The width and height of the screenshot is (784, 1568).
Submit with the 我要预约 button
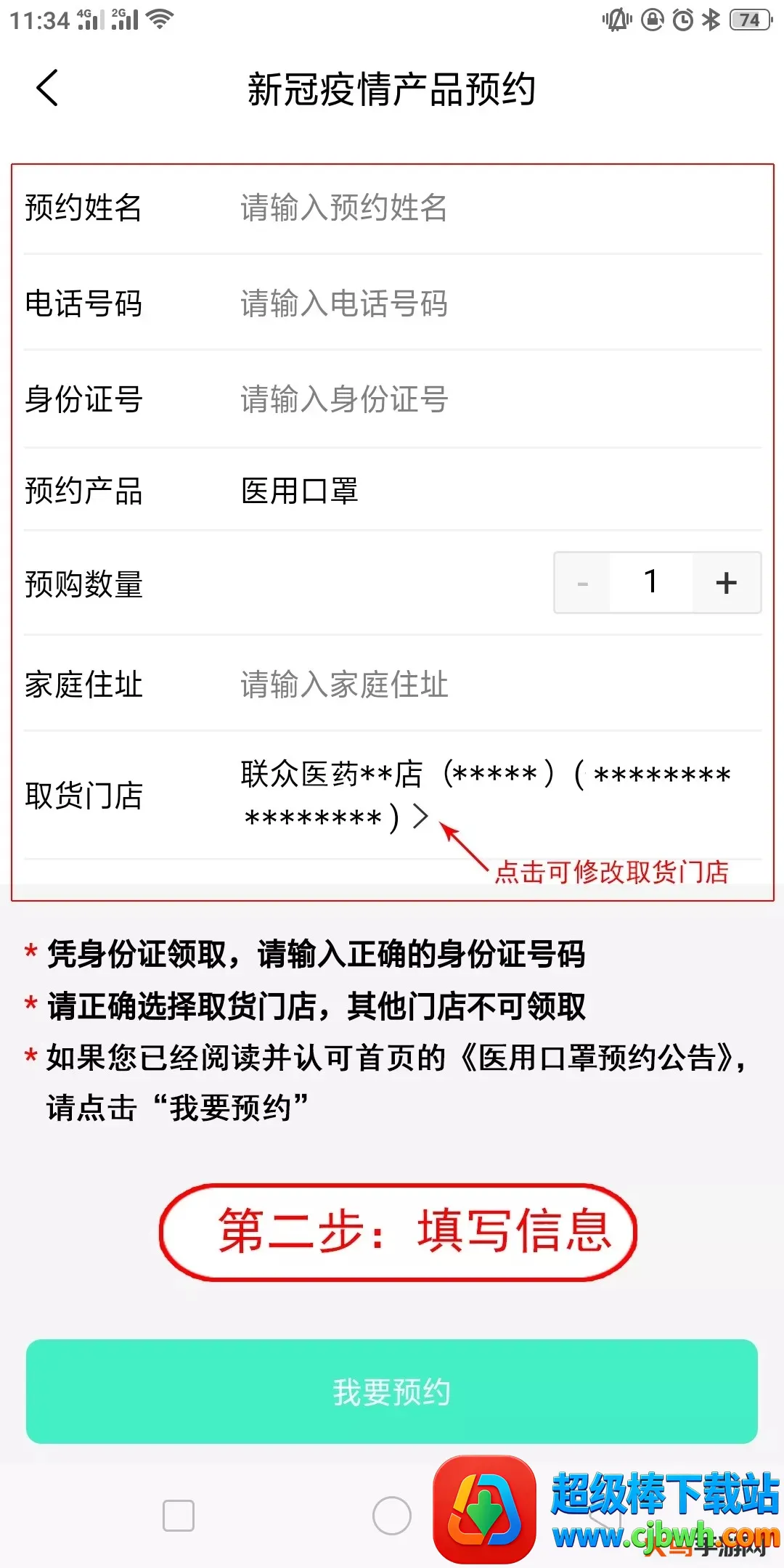tap(392, 1392)
